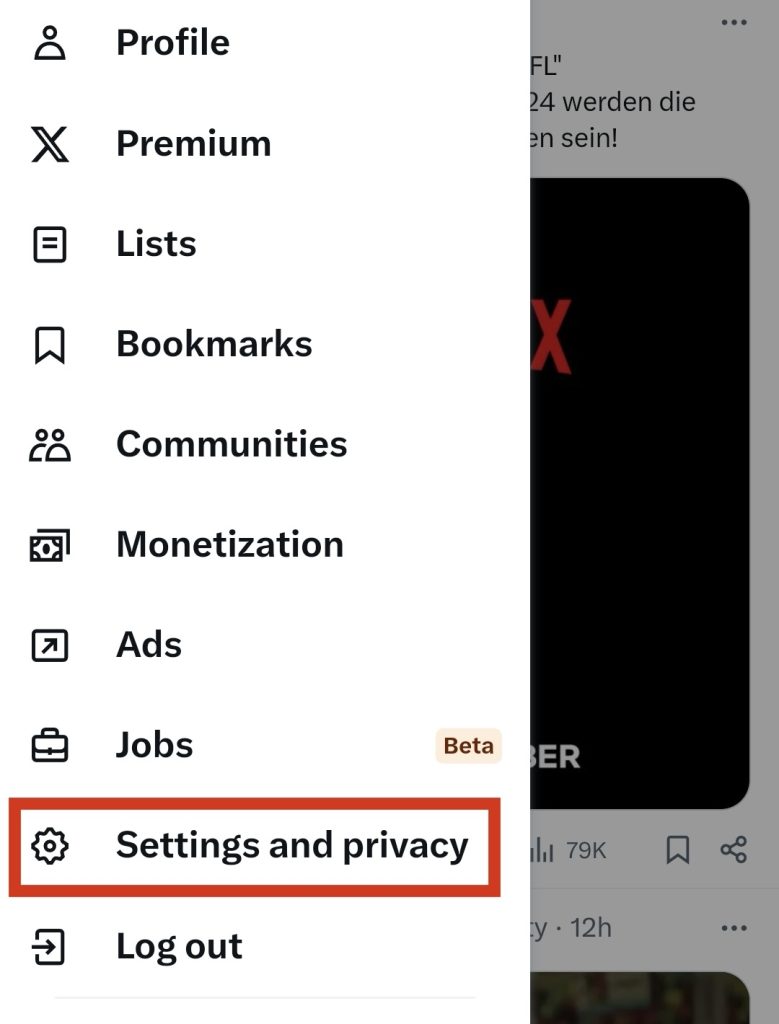Bookmark the Netflix post below the video
The image size is (779, 1024).
pyautogui.click(x=679, y=849)
